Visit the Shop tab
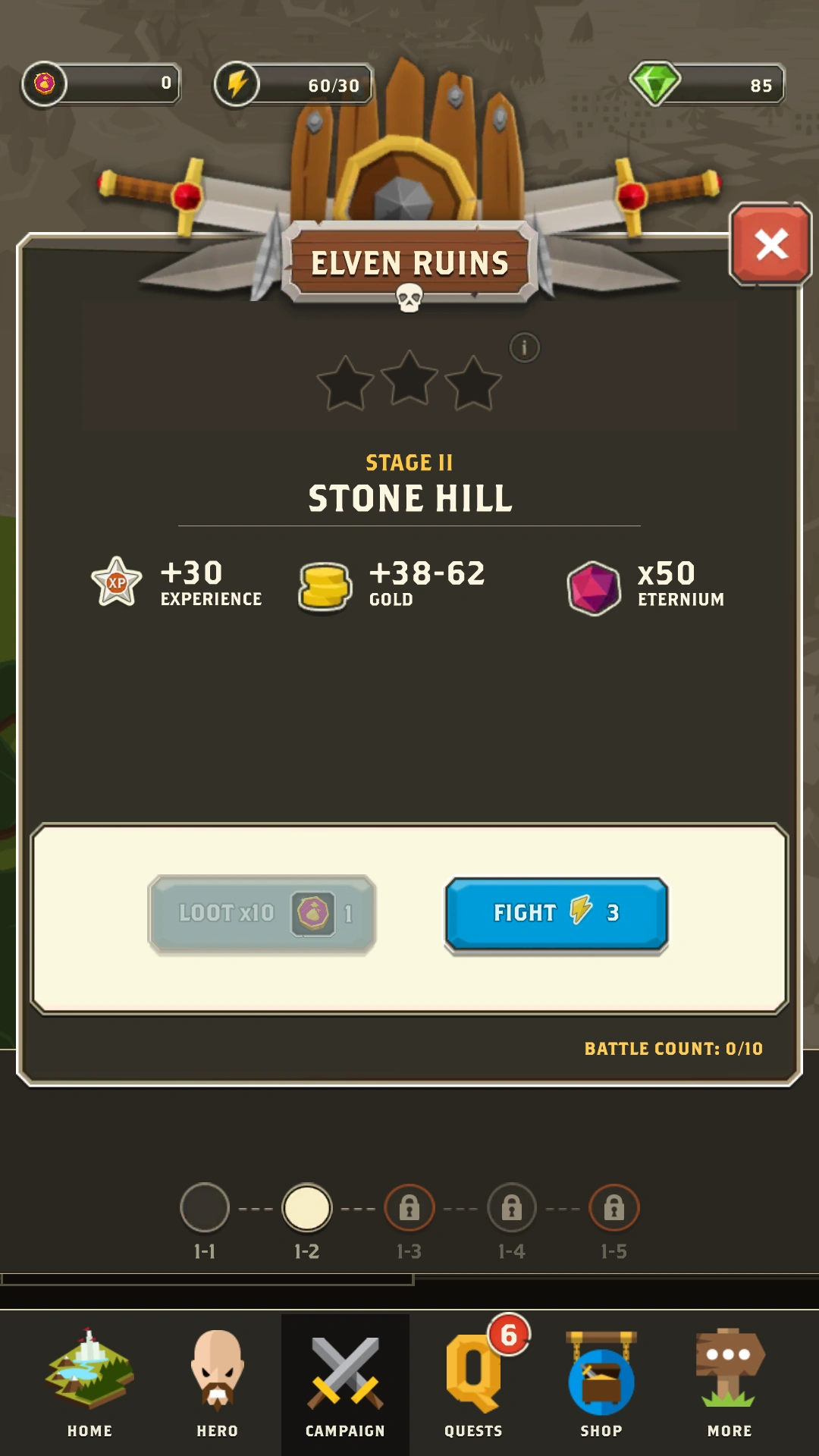 coord(601,1384)
